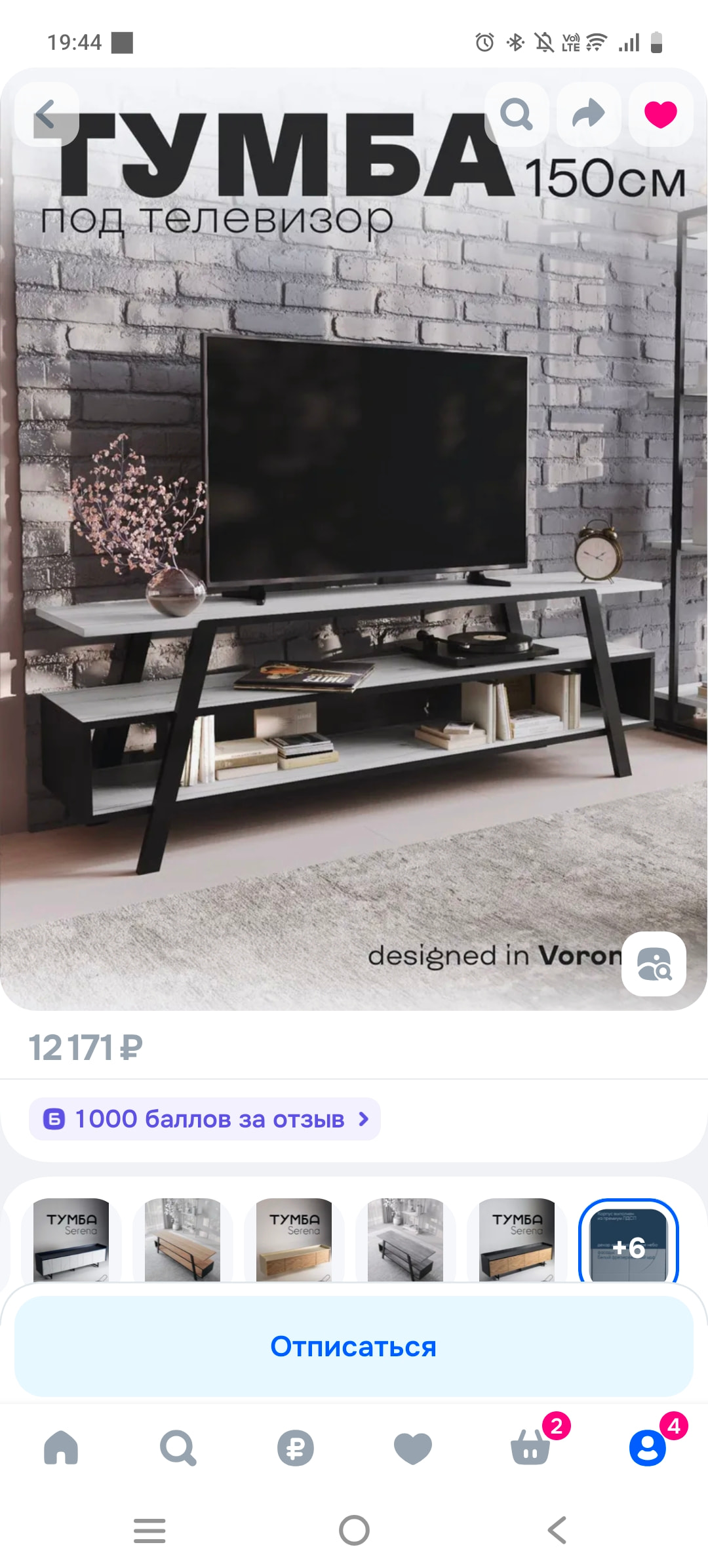Screen dimensions: 708x1568
Task: Open the 1000 баллов за отзыв offer
Action: (205, 1119)
